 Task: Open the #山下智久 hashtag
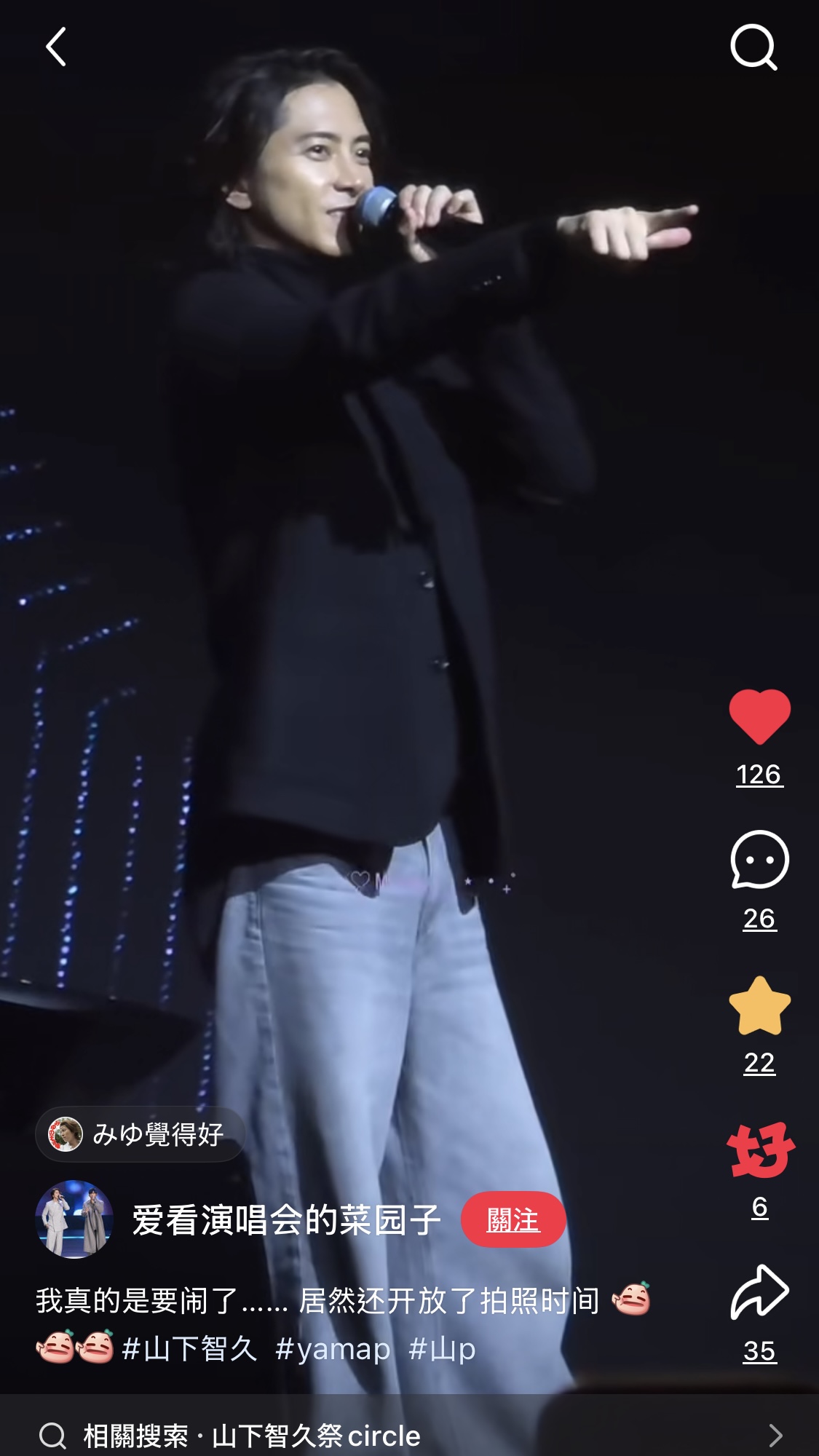point(190,1349)
